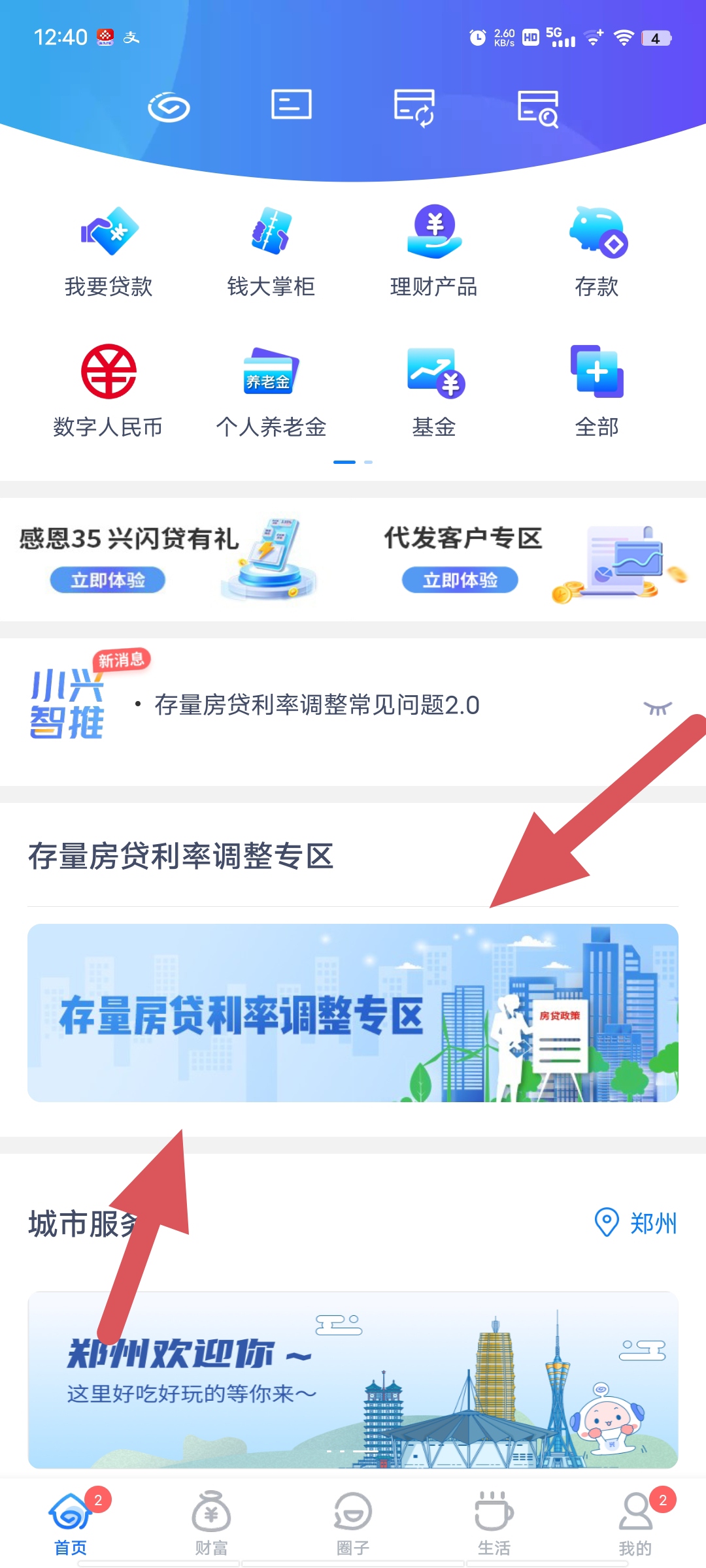Open 存量房贷利率调整常见问题2.0 news item
The width and height of the screenshot is (706, 1568).
tap(317, 706)
